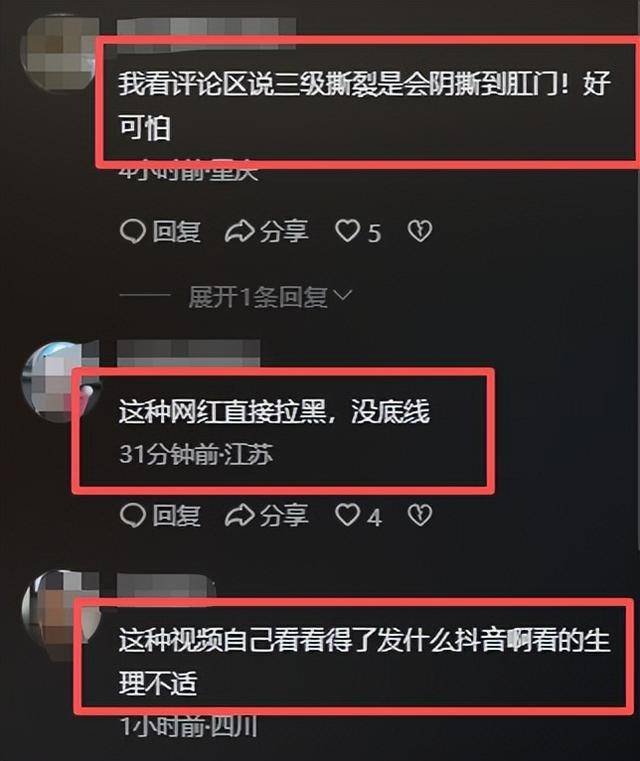The width and height of the screenshot is (640, 761).
Task: Share the comment 这种网红直接拉黑
Action: click(x=266, y=516)
